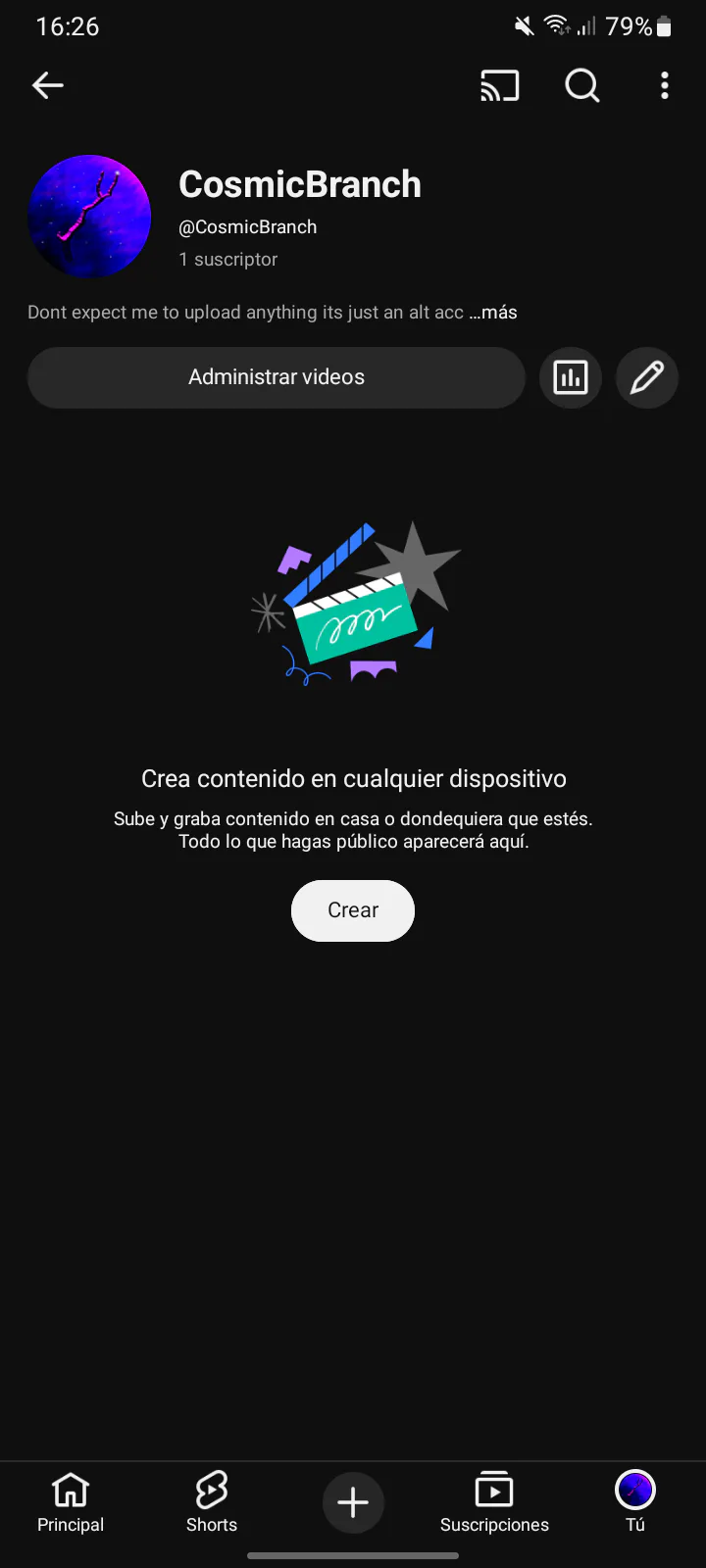
Task: View the CosmicBranch profile picture
Action: pyautogui.click(x=90, y=216)
